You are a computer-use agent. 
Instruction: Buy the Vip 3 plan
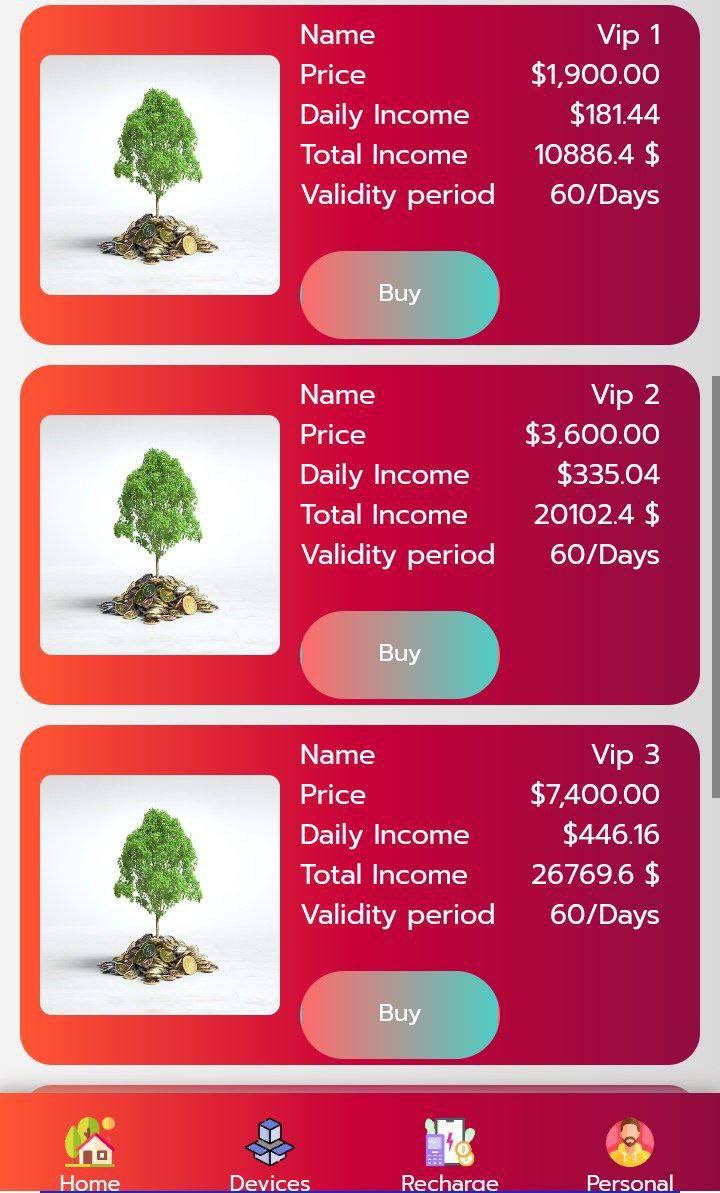pos(399,1014)
